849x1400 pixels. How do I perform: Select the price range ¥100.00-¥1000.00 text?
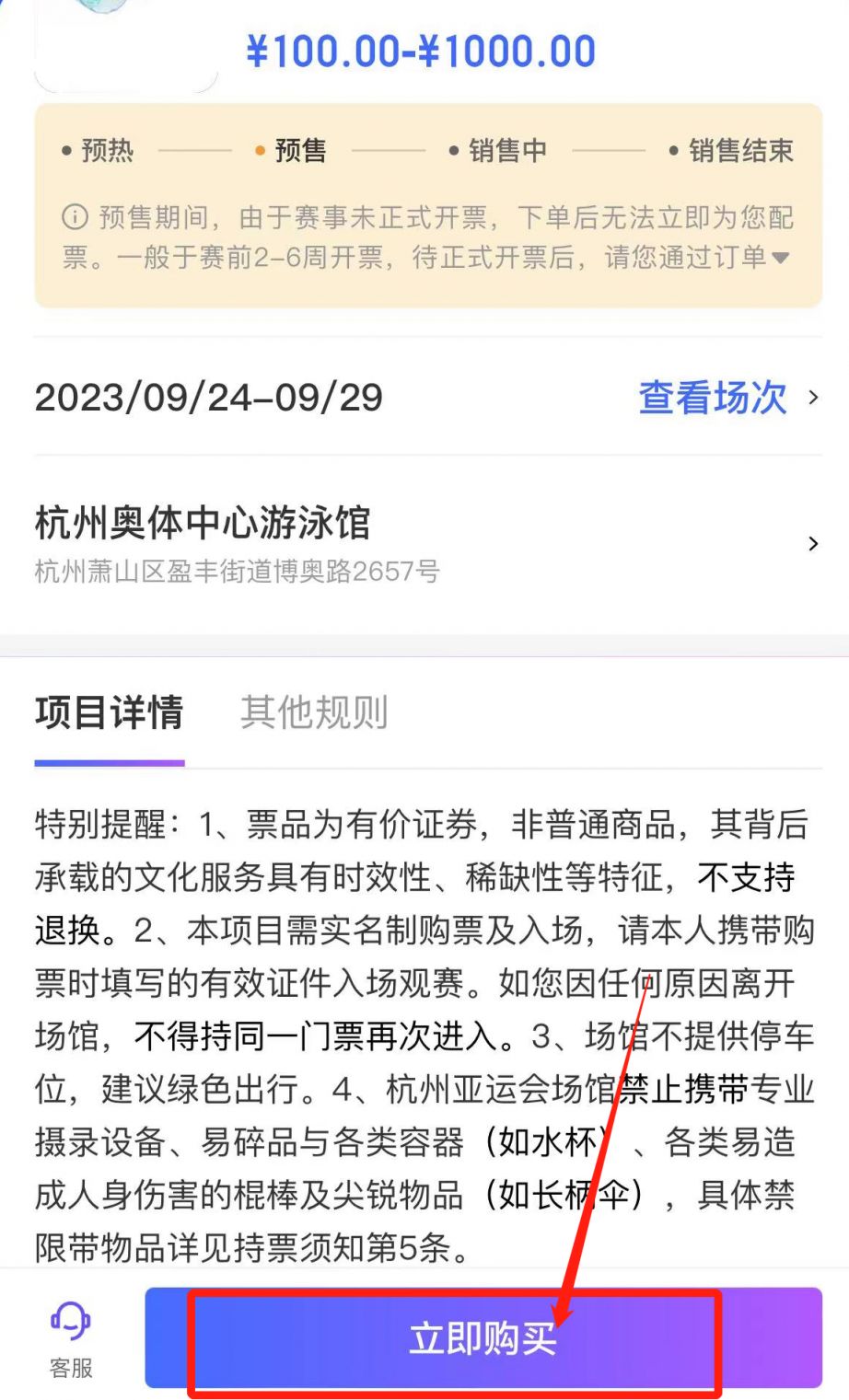click(424, 51)
